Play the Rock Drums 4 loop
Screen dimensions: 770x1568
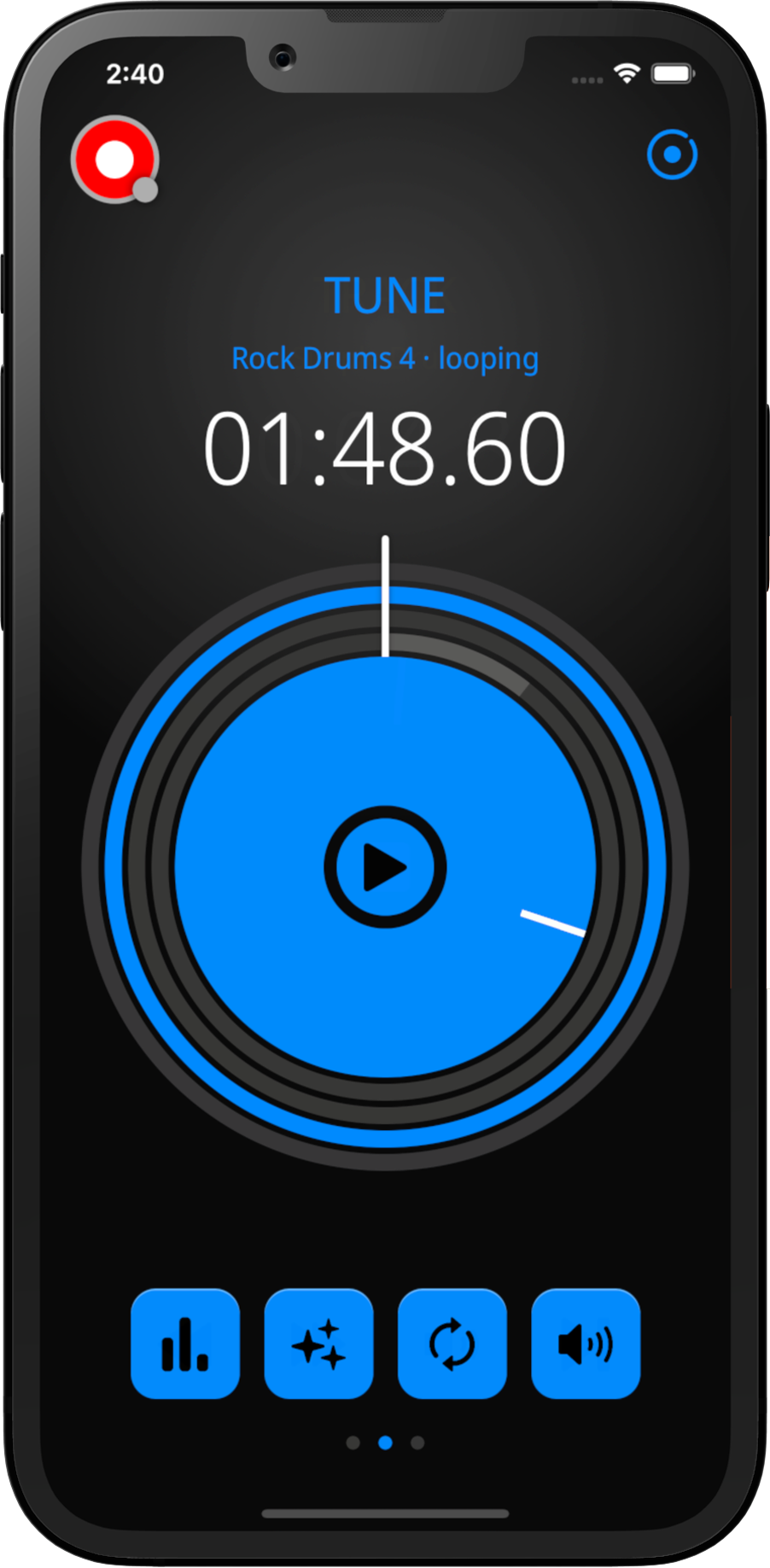click(x=385, y=867)
